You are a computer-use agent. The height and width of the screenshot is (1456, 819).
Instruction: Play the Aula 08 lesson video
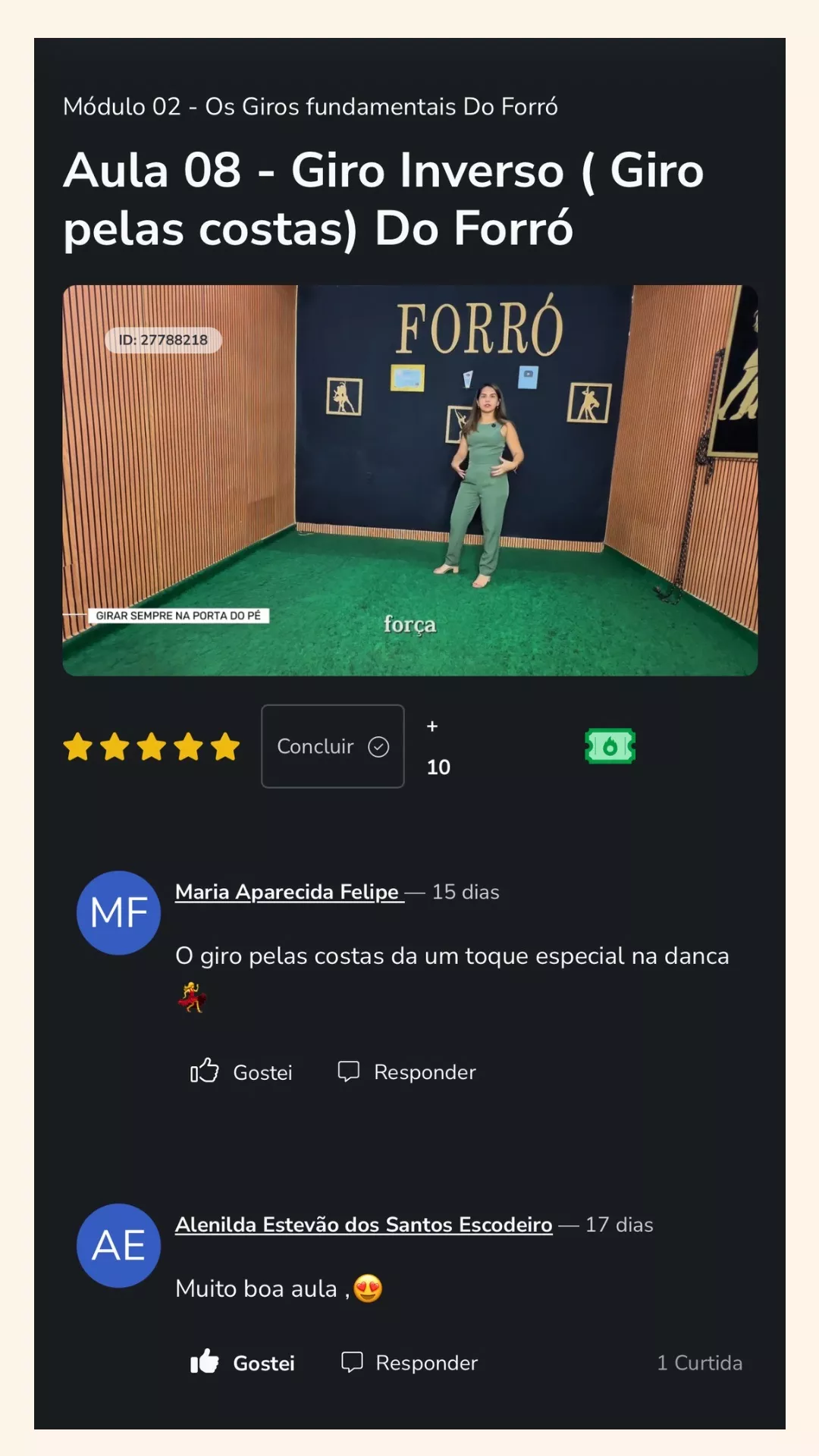click(x=409, y=480)
